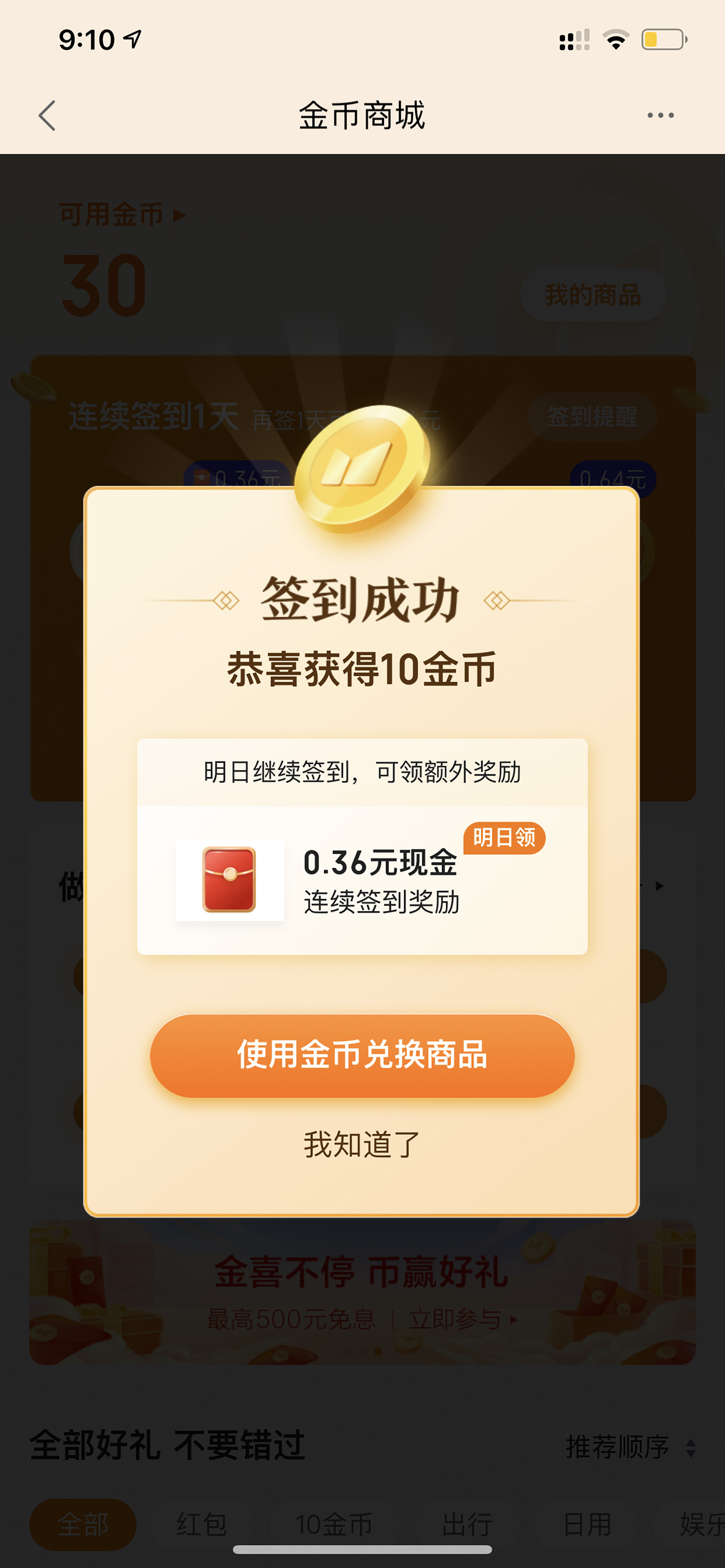The width and height of the screenshot is (725, 1568).
Task: Dismiss the dialog via 我知道了
Action: tap(362, 1144)
